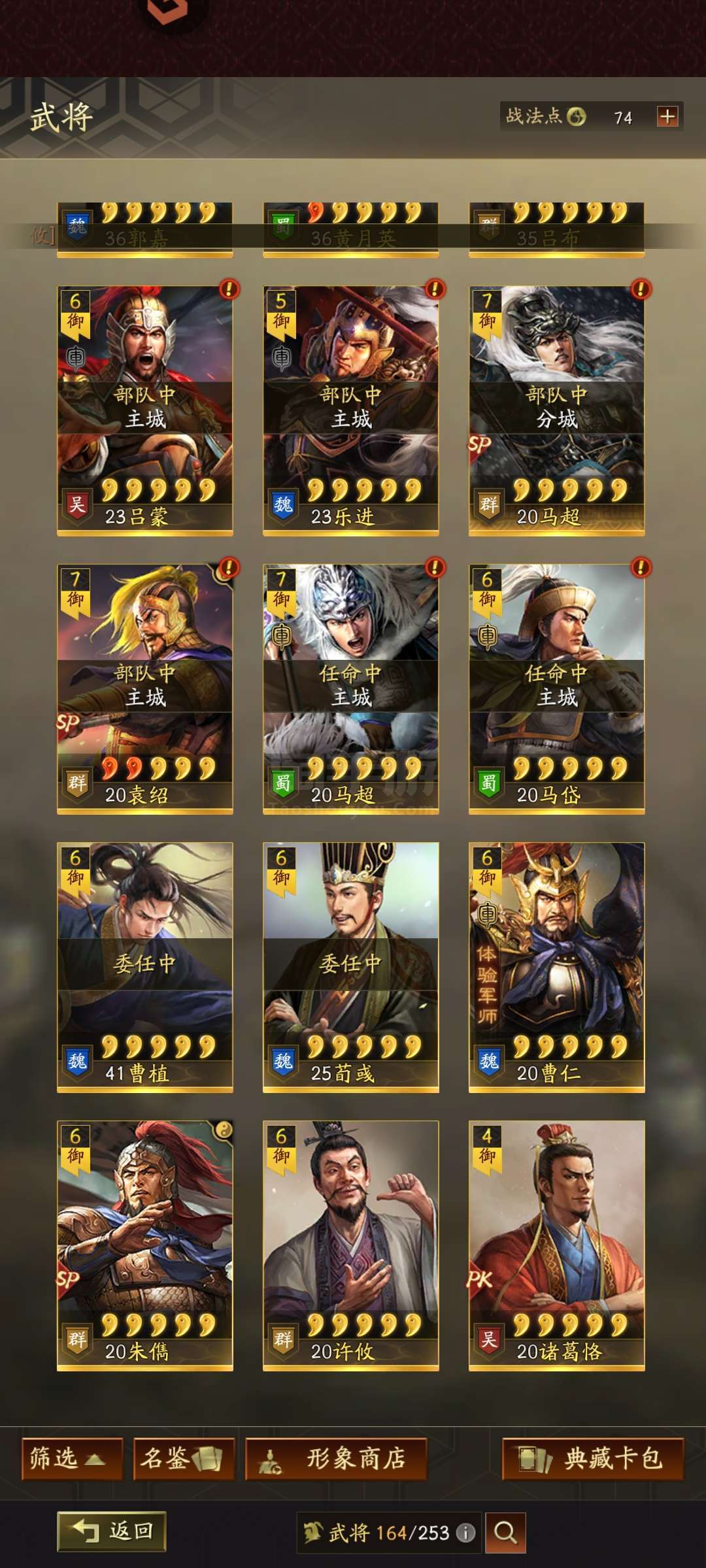Select the 曹植 general card
This screenshot has height=1568, width=706.
145,968
